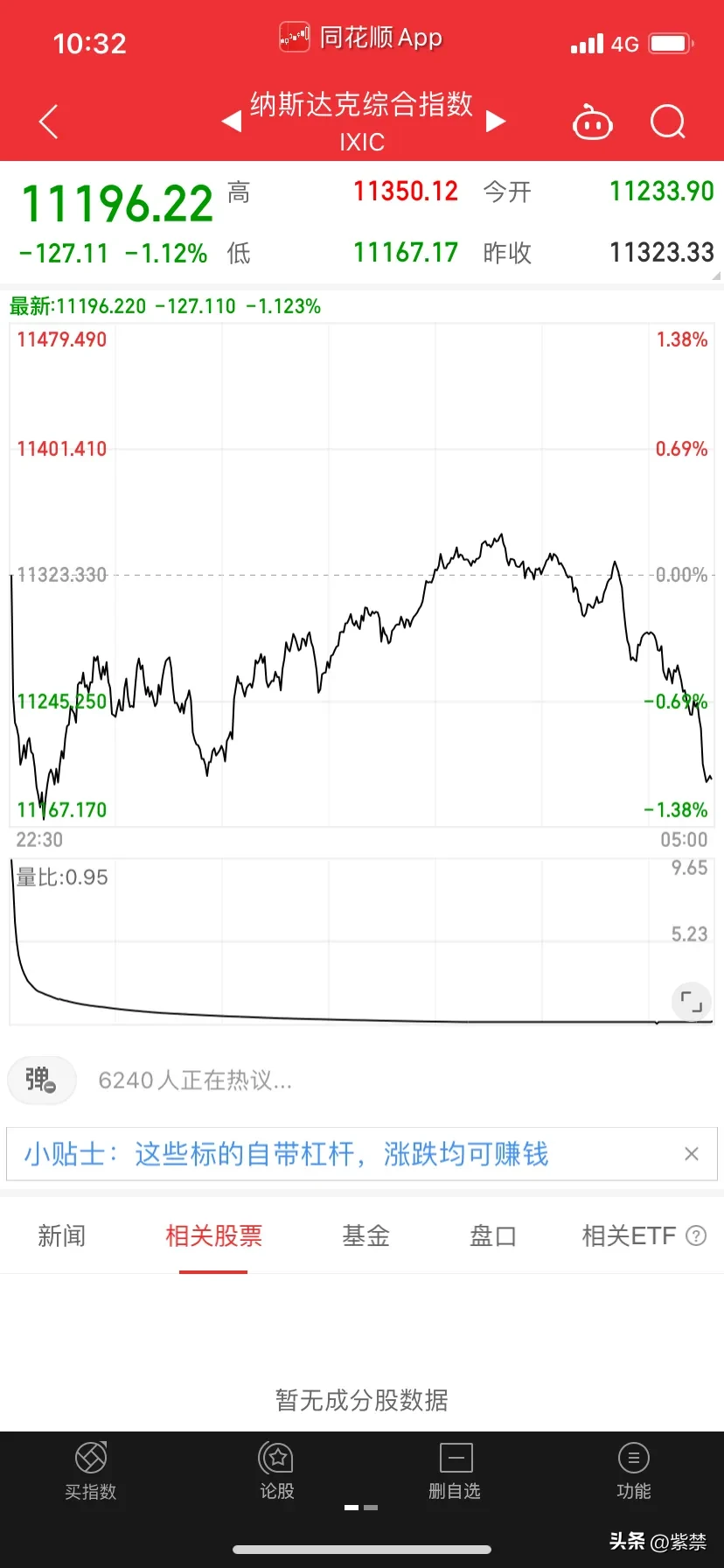Open 论股 stock discussion
The image size is (724, 1568).
pyautogui.click(x=277, y=1472)
